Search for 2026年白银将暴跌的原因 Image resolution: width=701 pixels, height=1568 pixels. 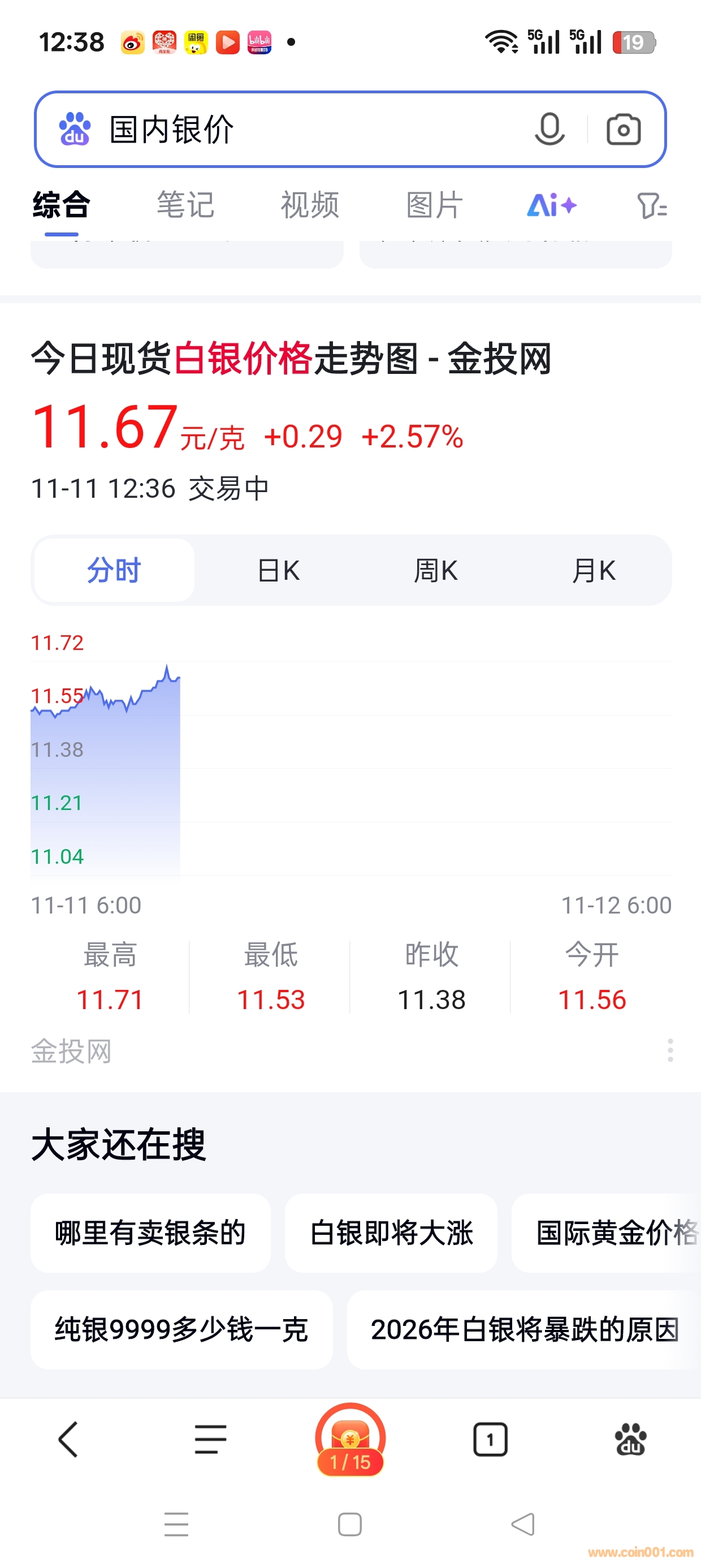click(524, 1329)
